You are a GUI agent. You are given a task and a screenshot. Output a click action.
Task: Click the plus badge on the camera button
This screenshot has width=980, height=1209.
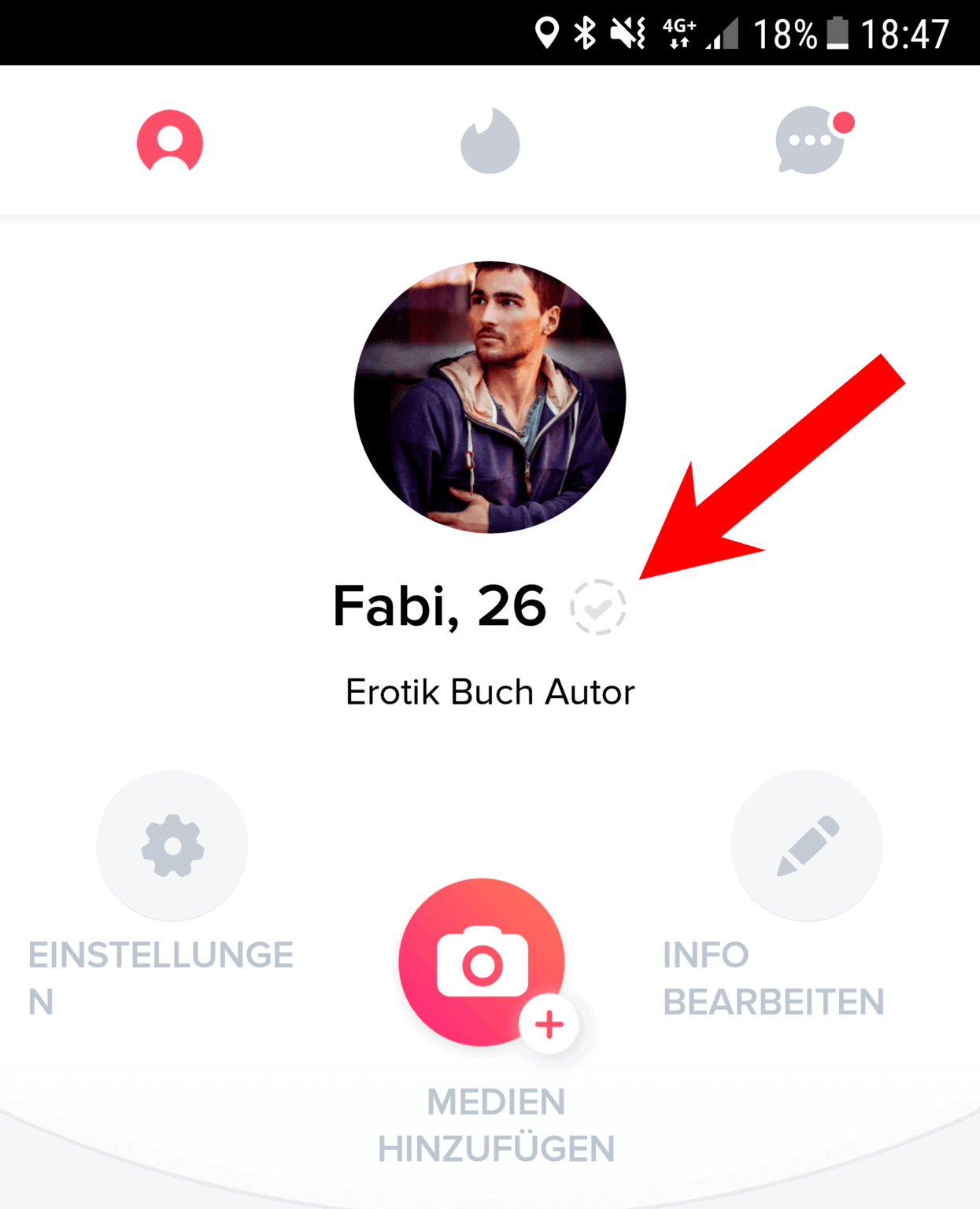pos(549,1025)
